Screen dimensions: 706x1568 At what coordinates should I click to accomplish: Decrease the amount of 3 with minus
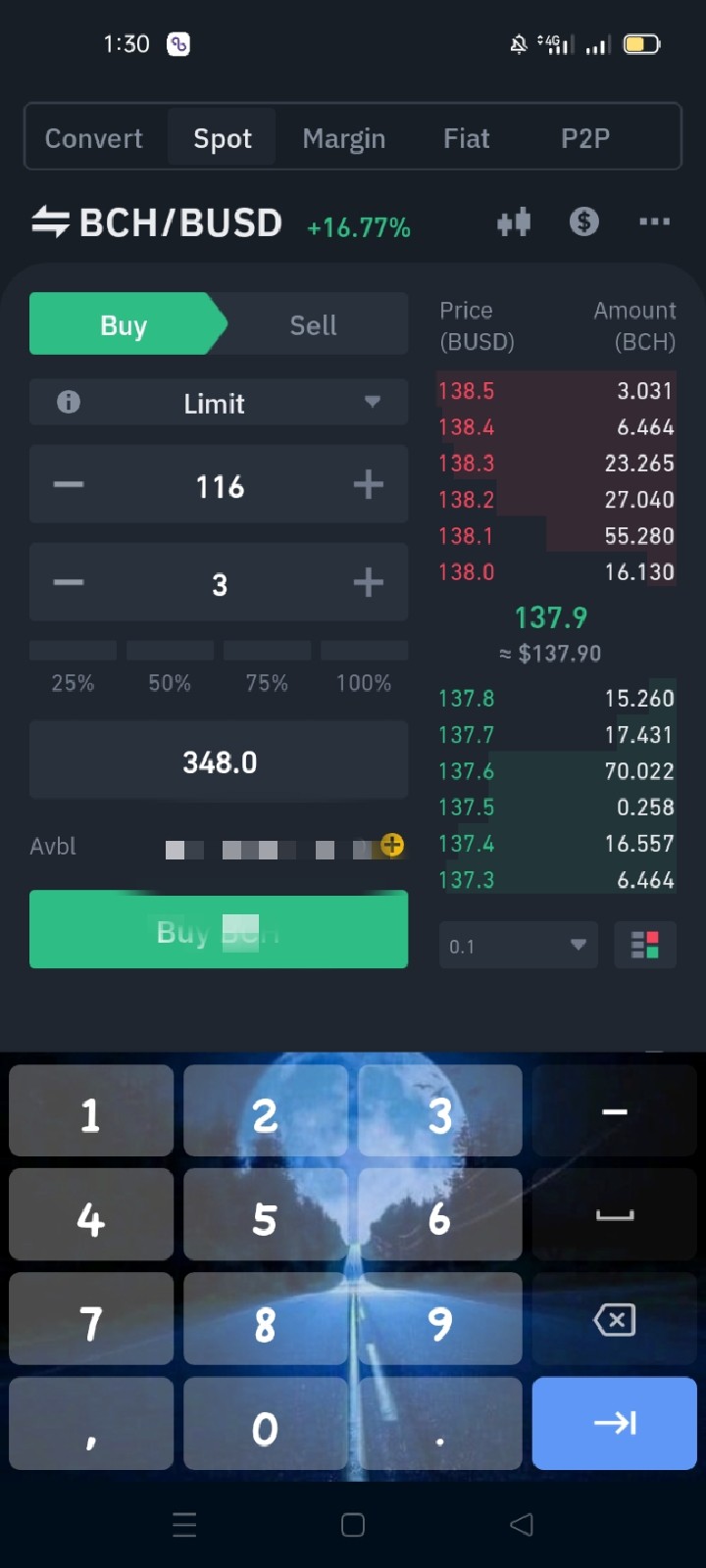coord(69,582)
